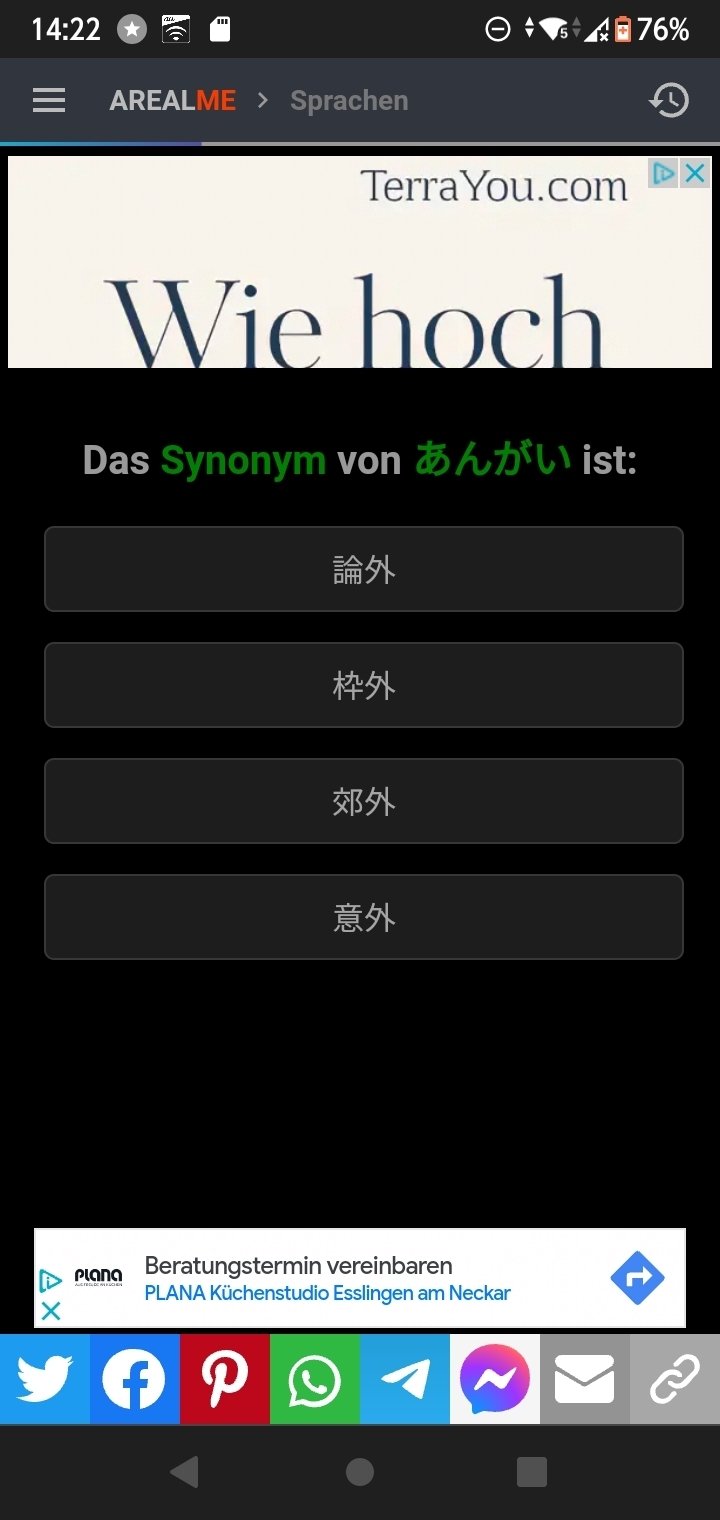
Task: Share via WhatsApp
Action: [x=315, y=1380]
